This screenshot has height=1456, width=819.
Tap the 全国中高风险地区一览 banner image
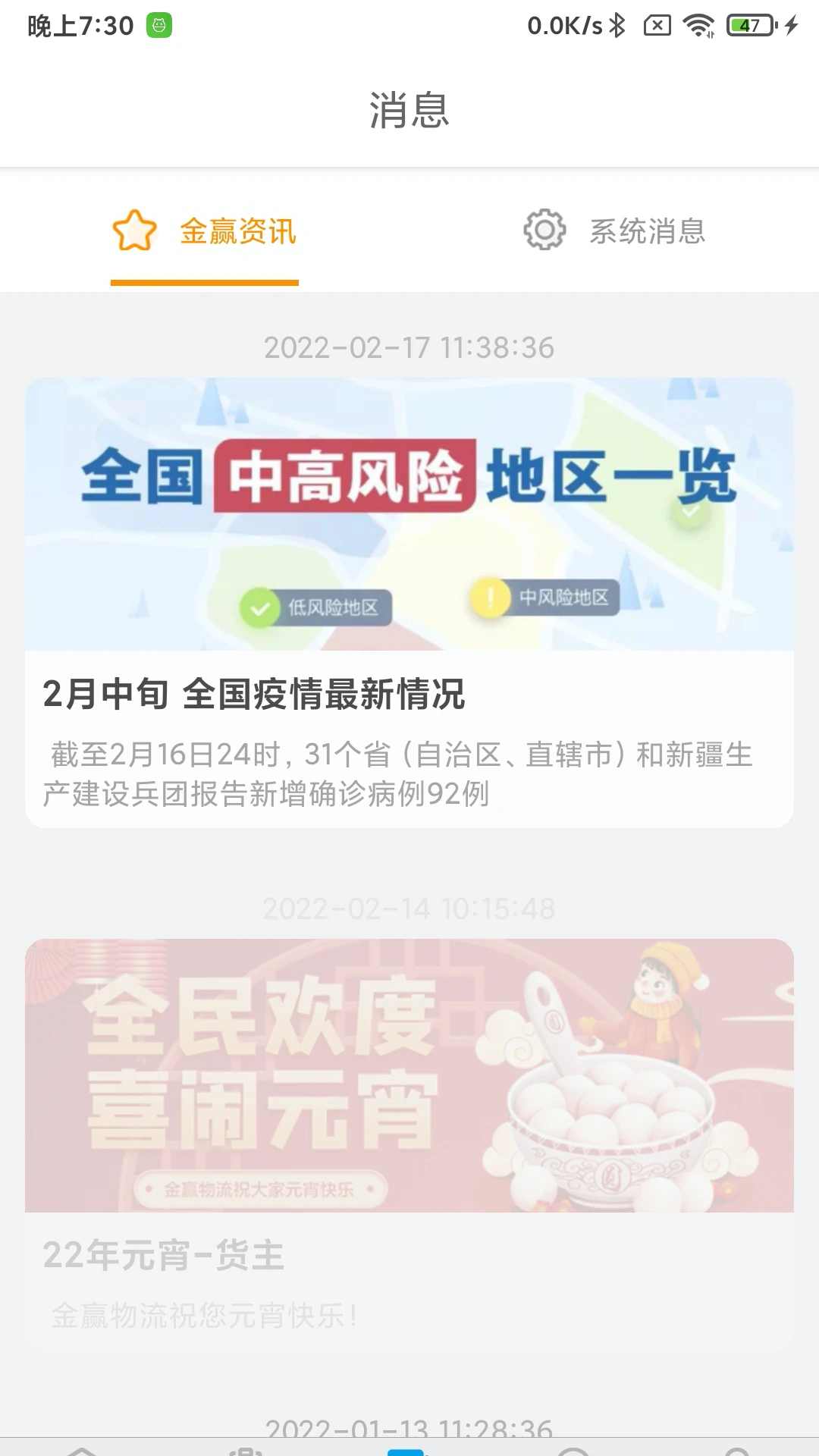[x=409, y=513]
